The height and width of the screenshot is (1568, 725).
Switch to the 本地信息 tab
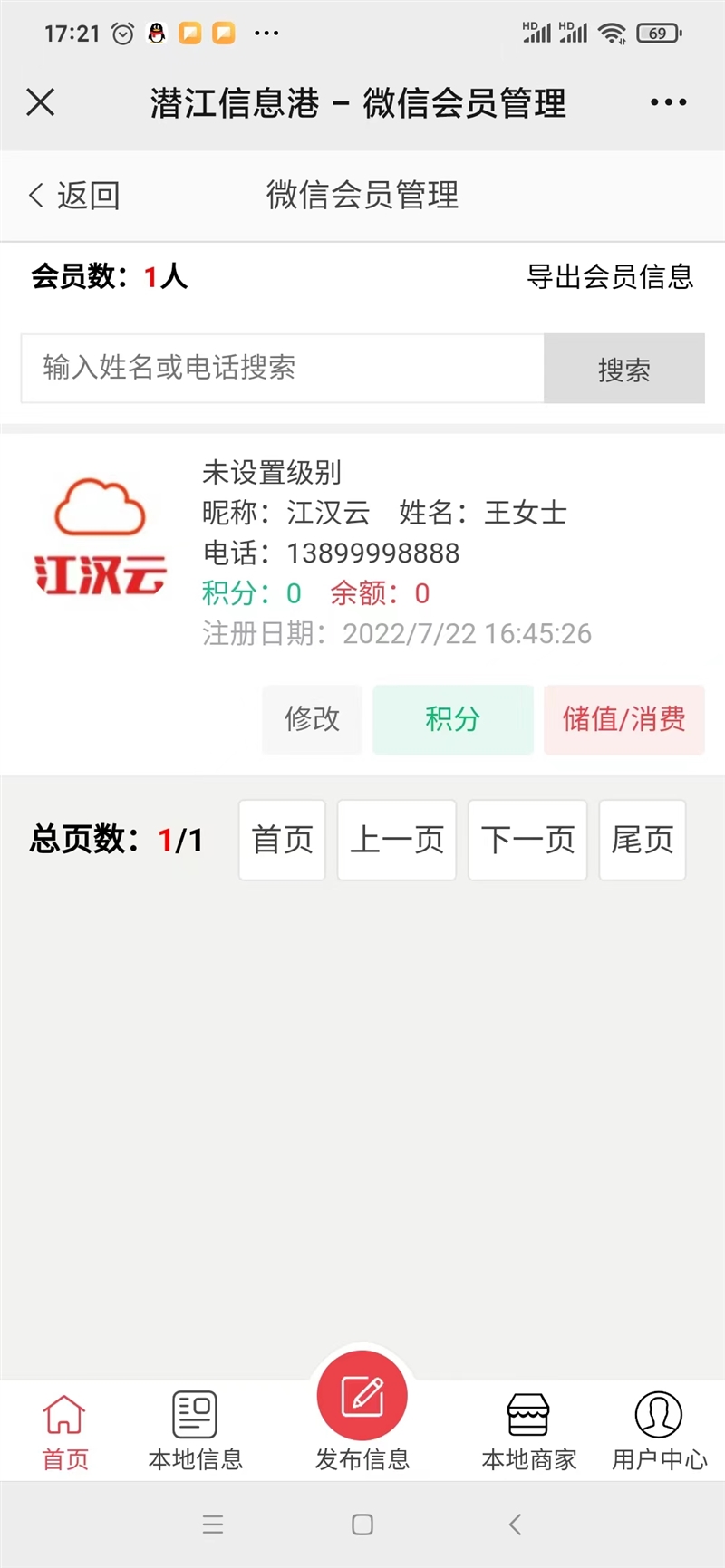click(x=196, y=1432)
